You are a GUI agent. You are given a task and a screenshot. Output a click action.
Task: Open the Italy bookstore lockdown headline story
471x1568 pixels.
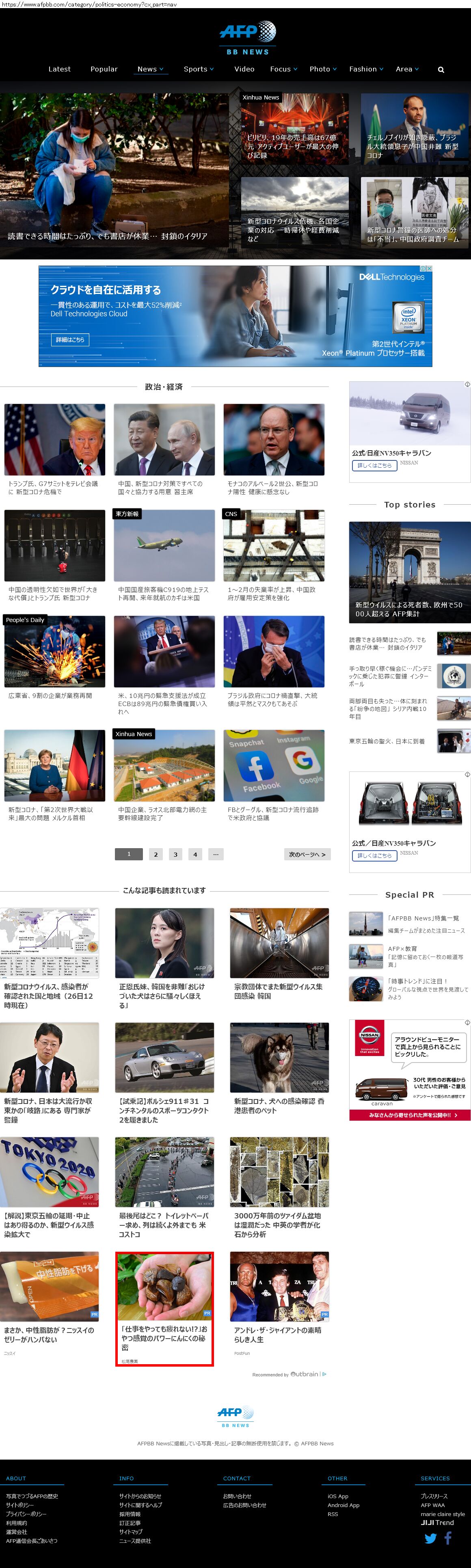click(x=108, y=236)
